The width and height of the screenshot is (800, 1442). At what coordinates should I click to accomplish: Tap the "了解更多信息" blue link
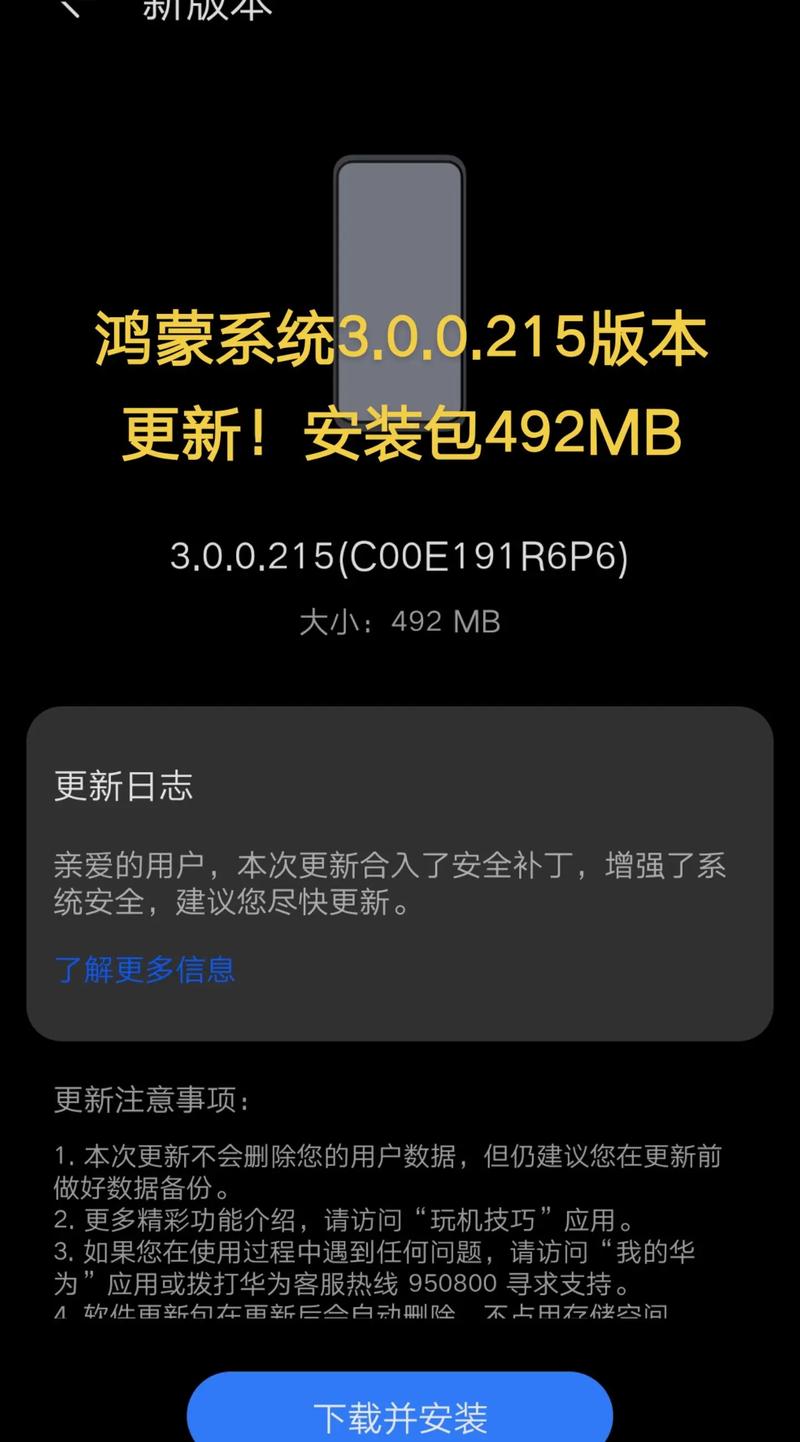[x=146, y=969]
